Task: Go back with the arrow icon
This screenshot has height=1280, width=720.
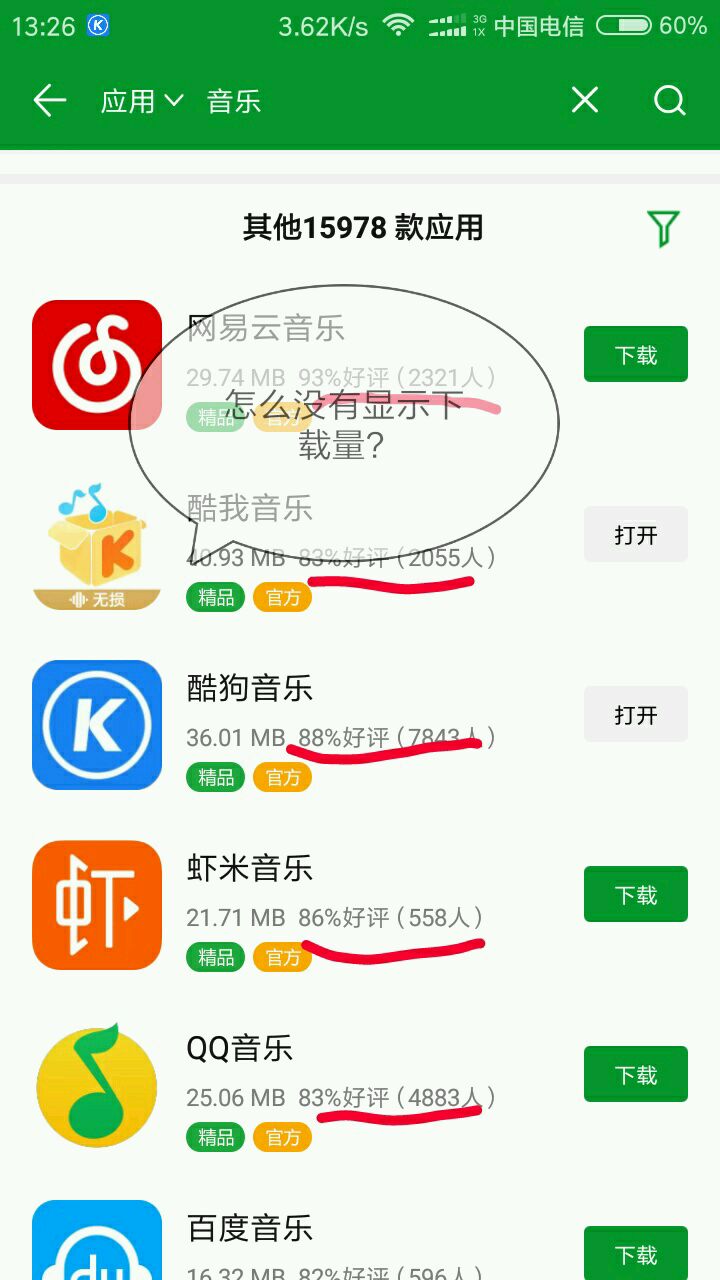Action: click(49, 100)
